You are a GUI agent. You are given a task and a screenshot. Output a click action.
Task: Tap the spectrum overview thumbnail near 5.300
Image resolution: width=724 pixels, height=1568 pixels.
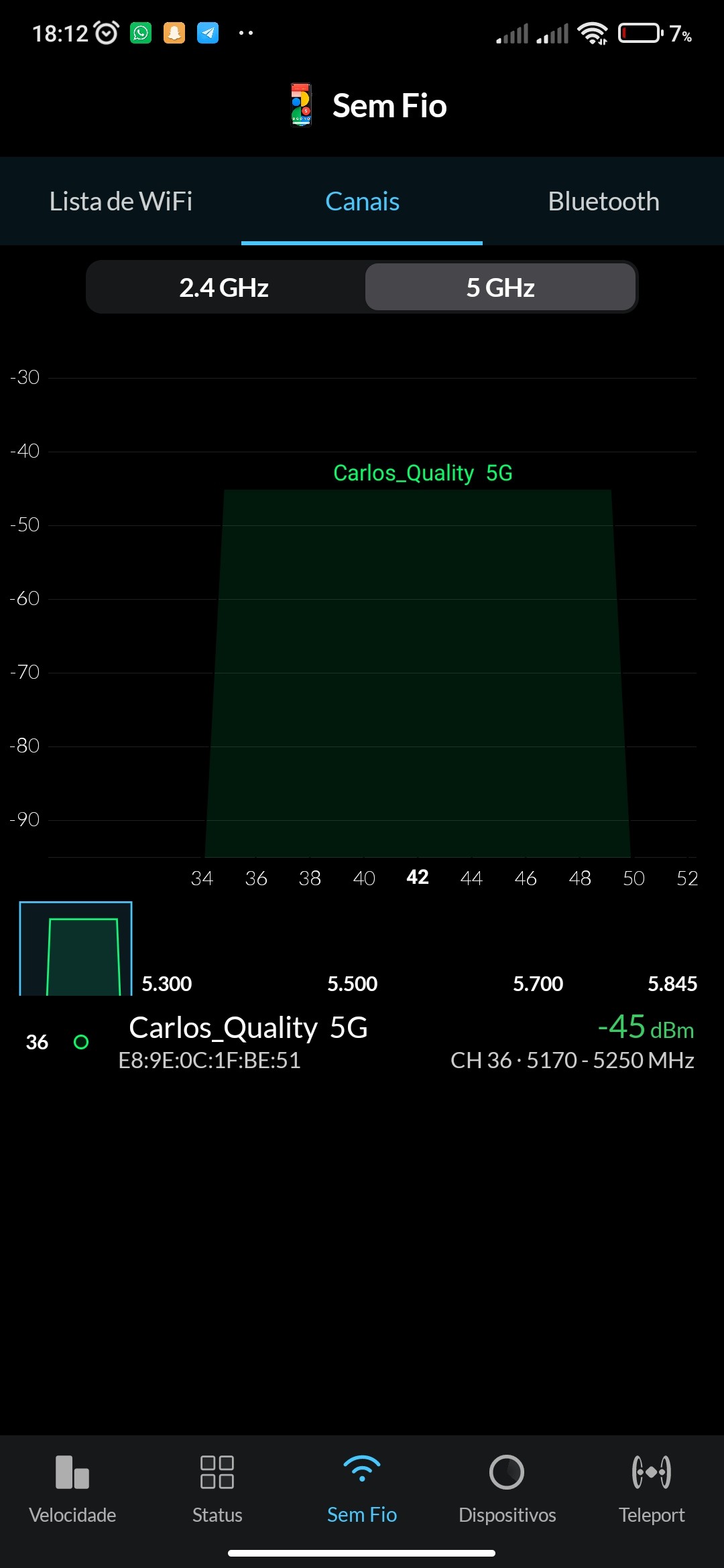[x=76, y=949]
